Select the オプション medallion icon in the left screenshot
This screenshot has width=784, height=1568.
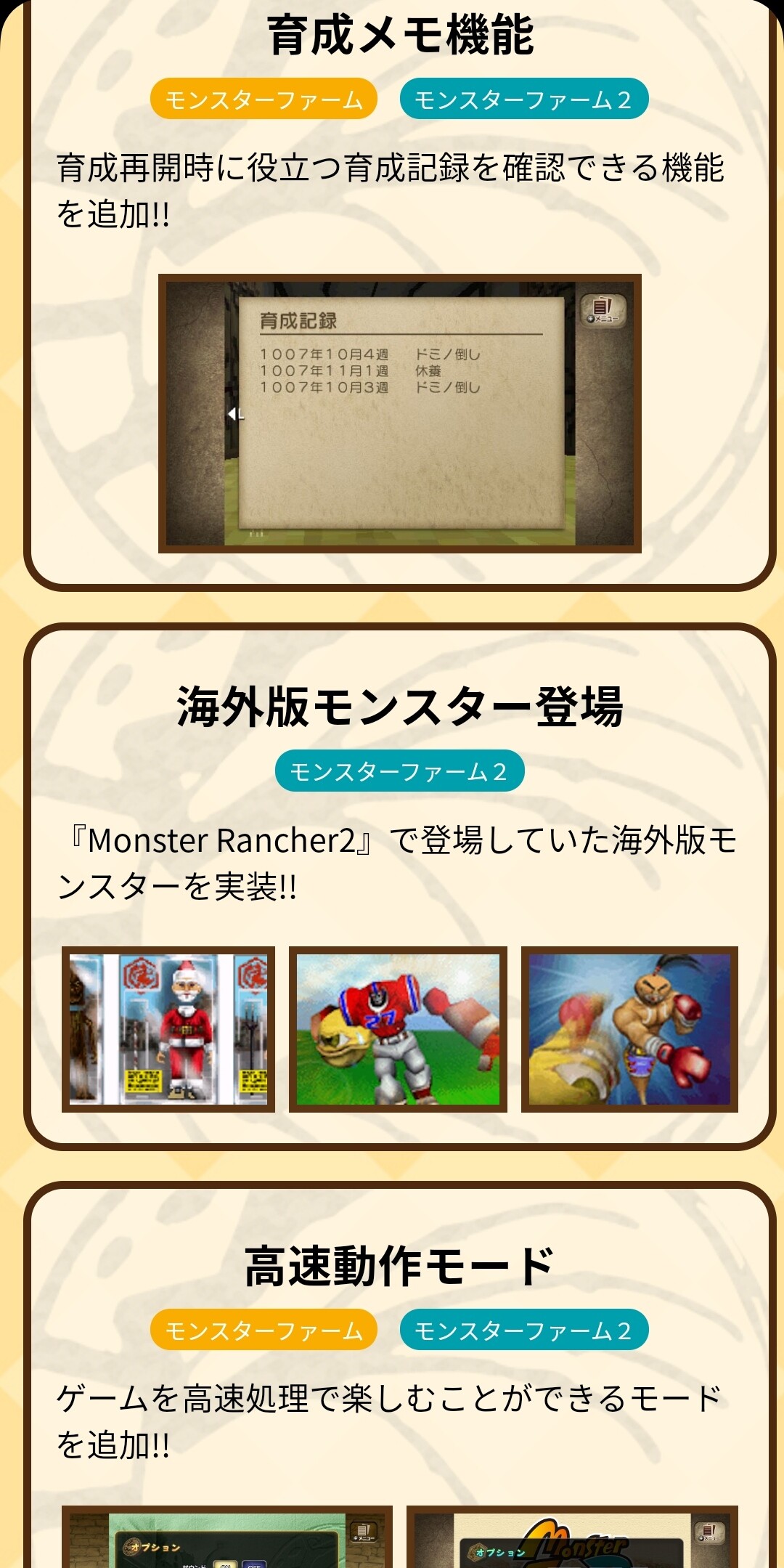coord(131,1548)
